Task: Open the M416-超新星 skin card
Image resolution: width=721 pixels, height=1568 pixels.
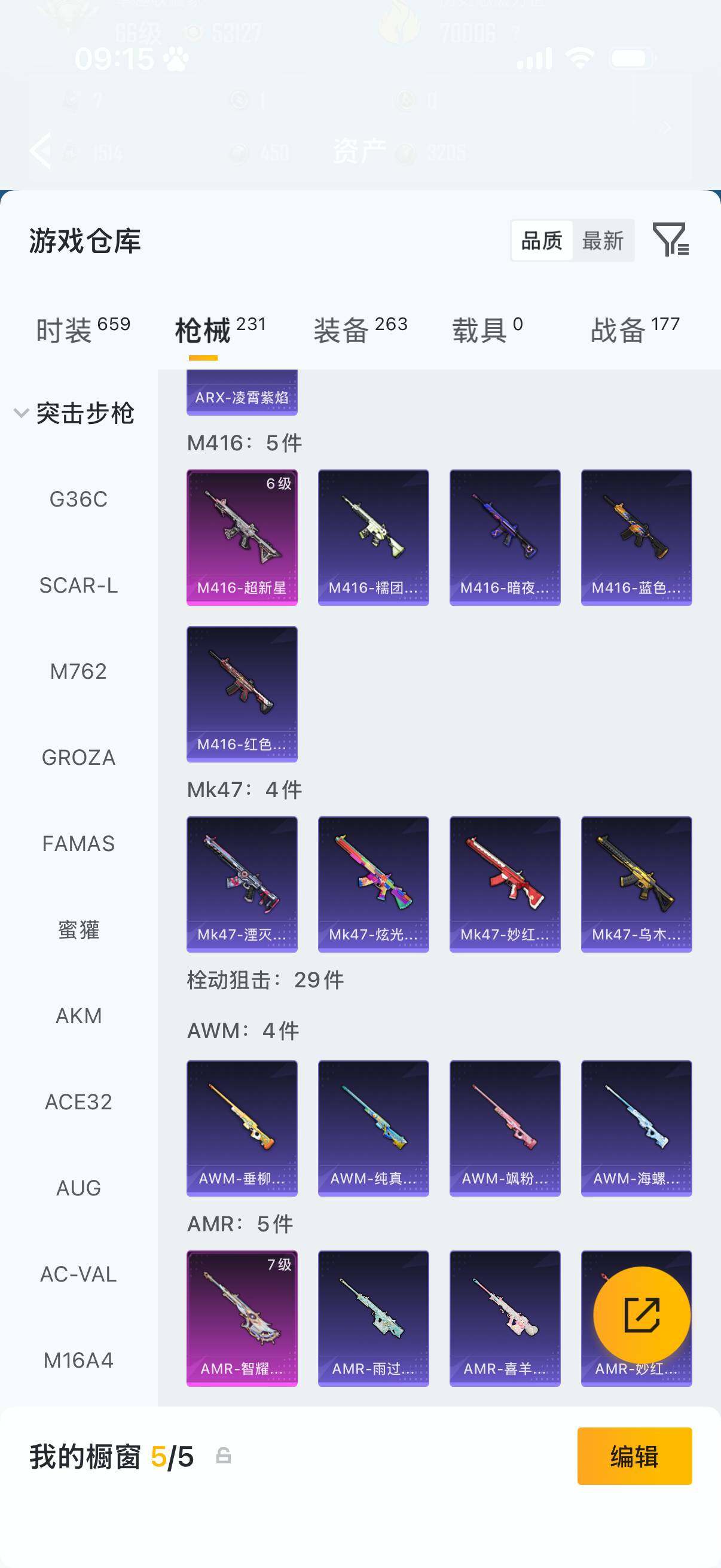Action: [242, 537]
